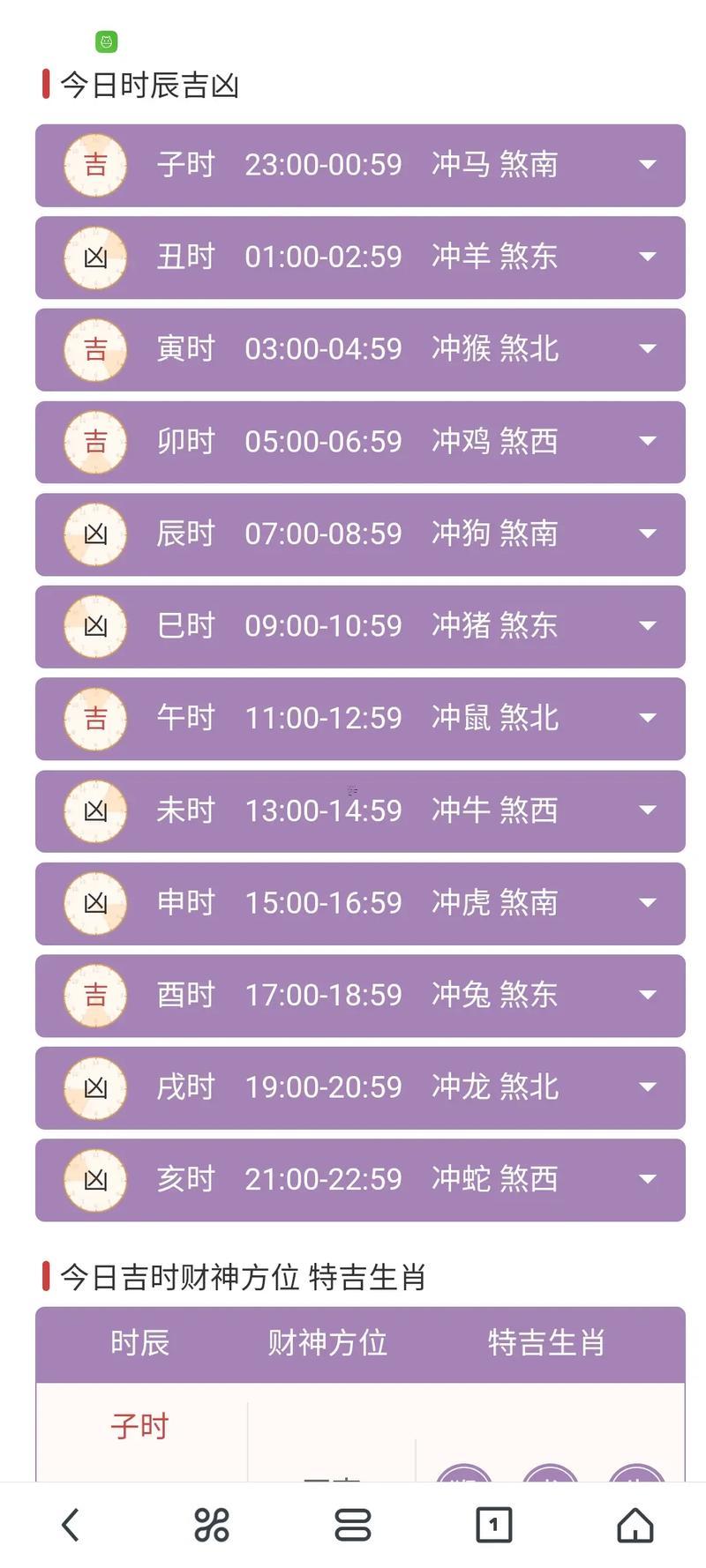This screenshot has height=1568, width=706.
Task: Go to the browser home page
Action: 635,1525
